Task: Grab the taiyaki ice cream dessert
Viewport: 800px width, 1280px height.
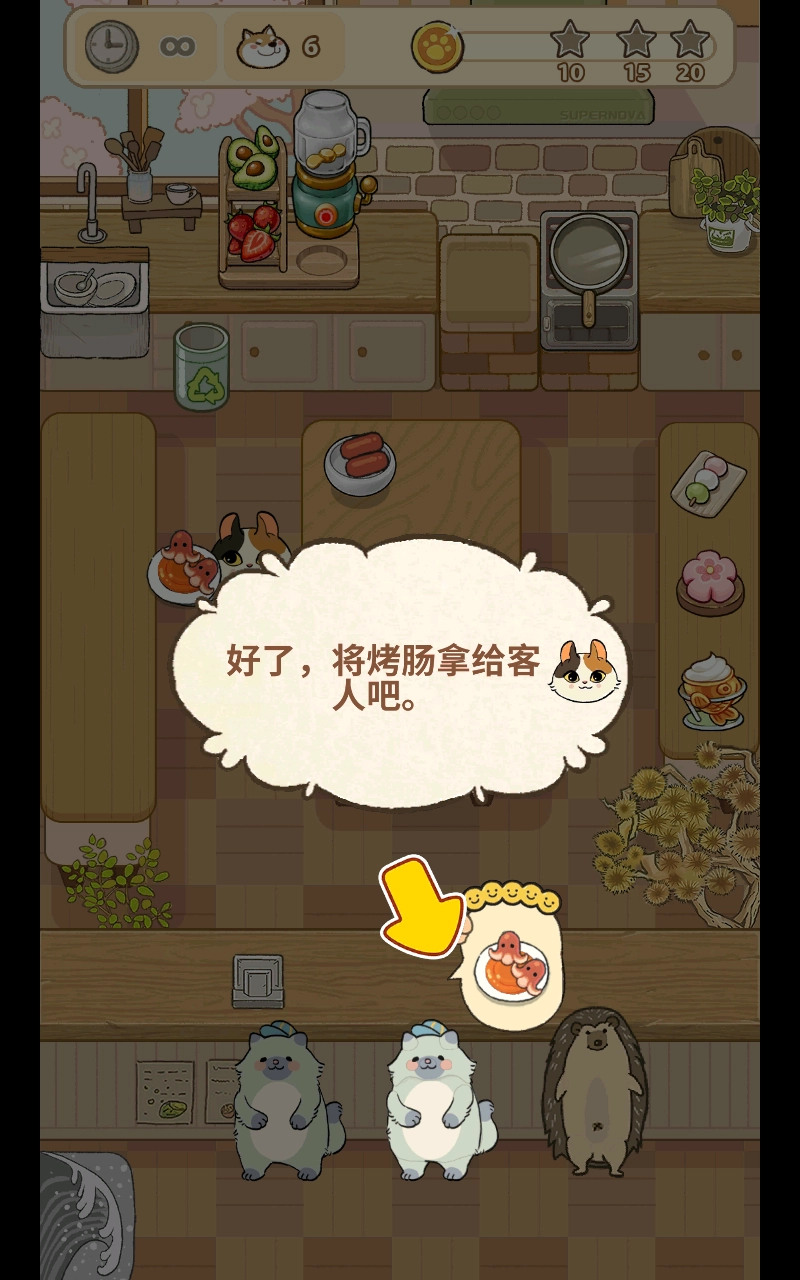Action: (x=712, y=690)
